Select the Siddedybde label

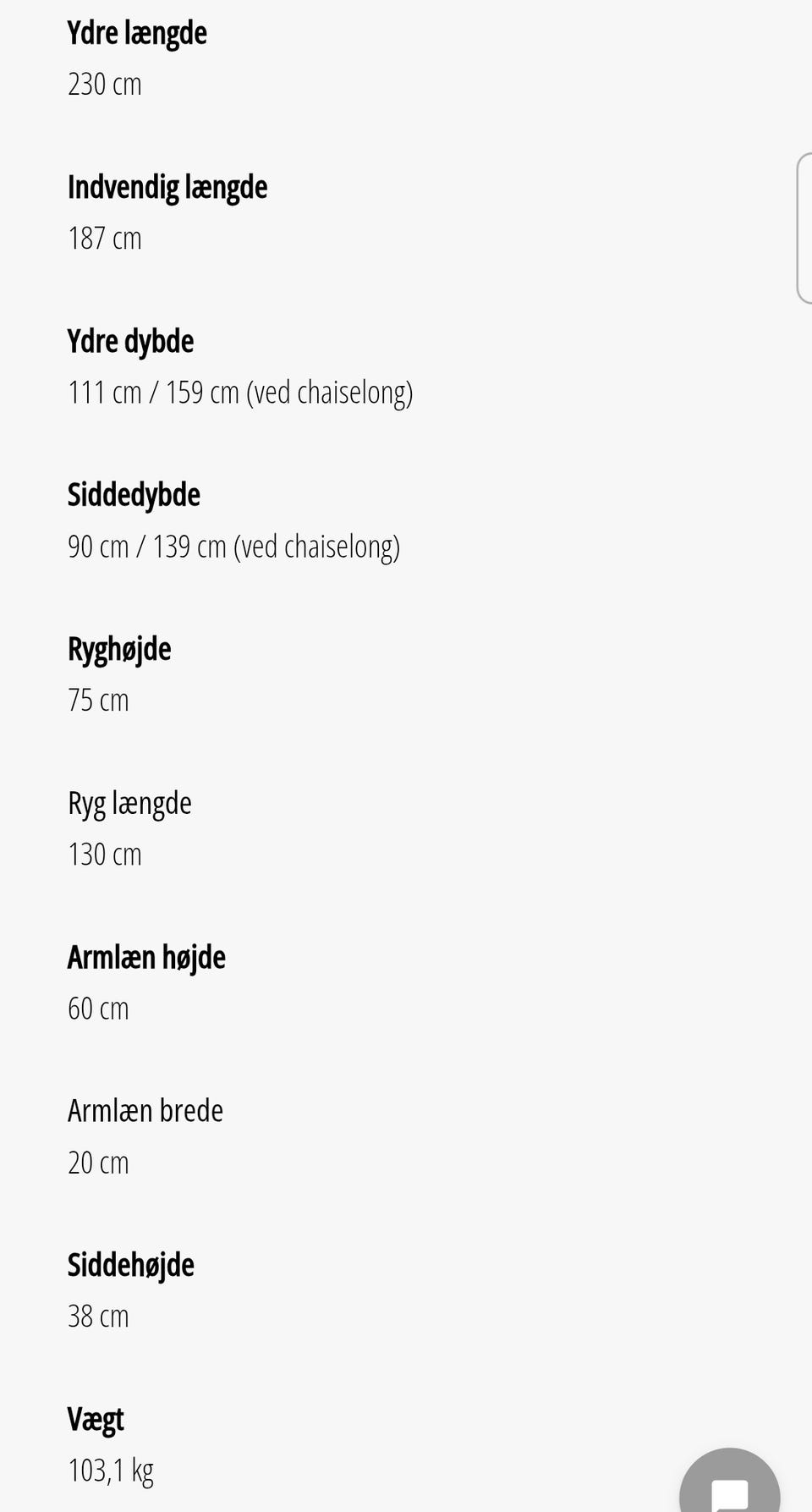(x=134, y=494)
